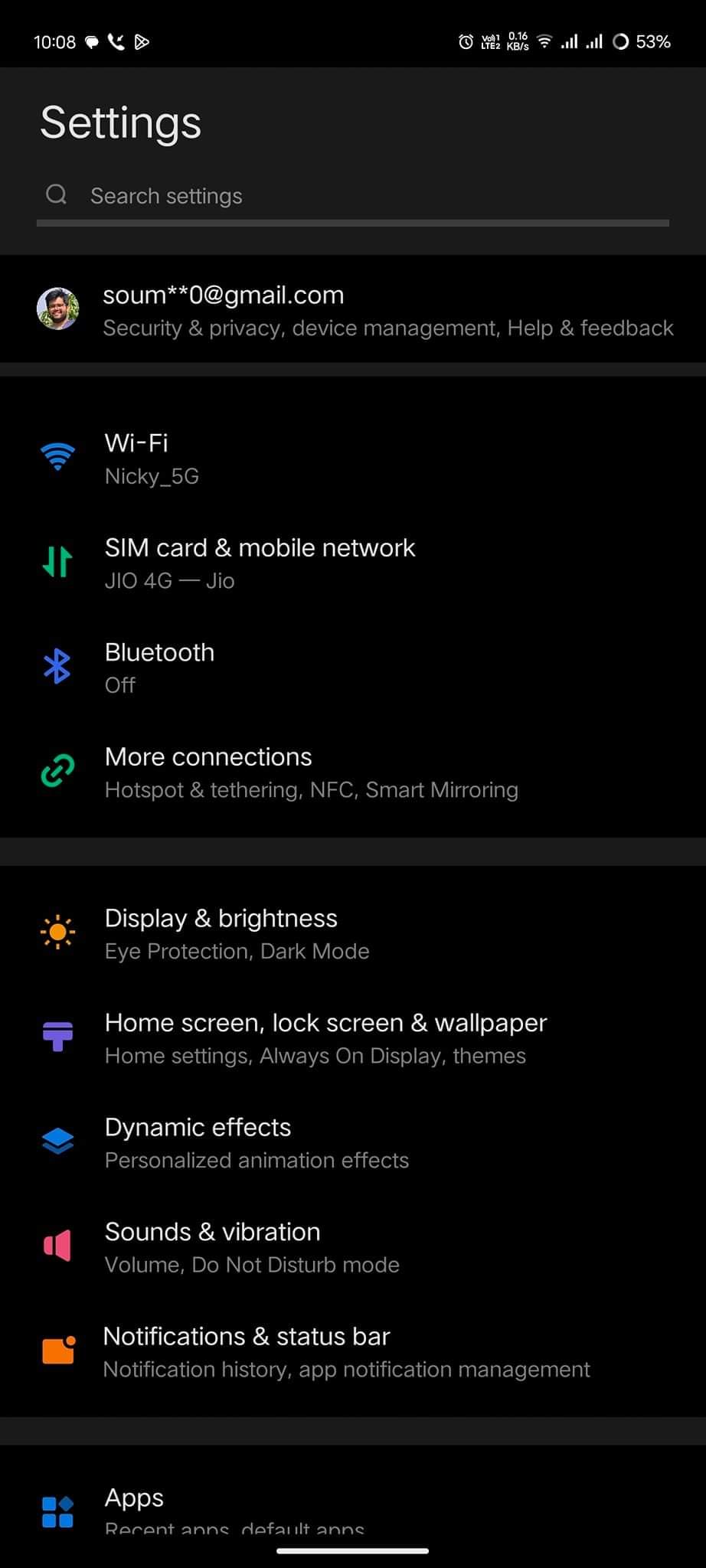Open the soum**0@gmail.com account row
Screen dimensions: 706x1568
[352, 310]
